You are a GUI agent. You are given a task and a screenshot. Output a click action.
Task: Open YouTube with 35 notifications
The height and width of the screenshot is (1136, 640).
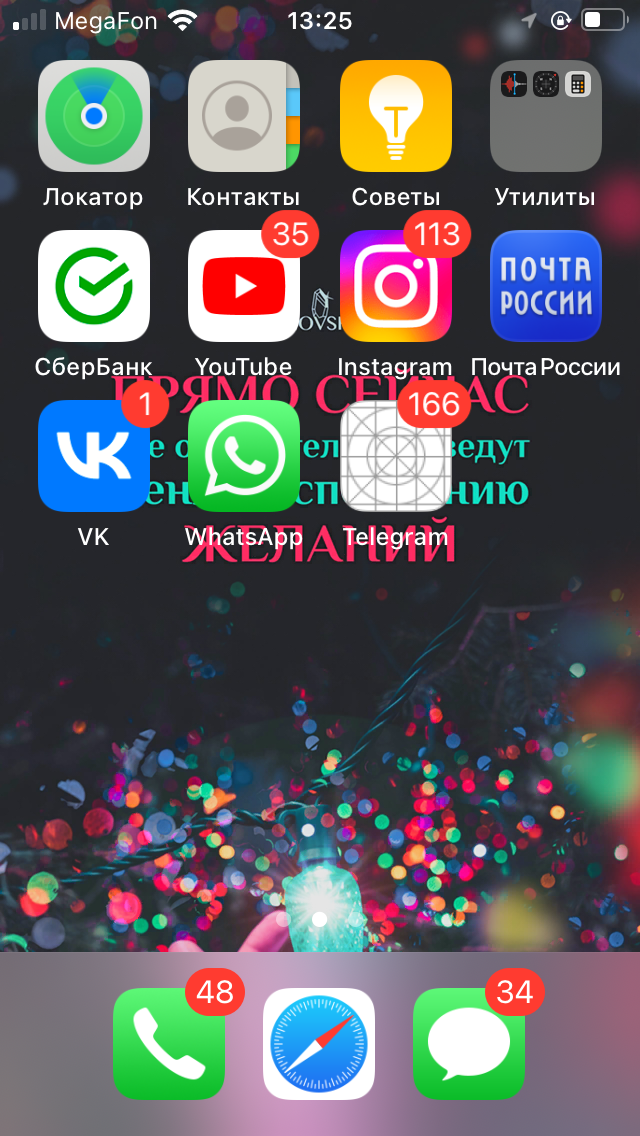[x=244, y=286]
